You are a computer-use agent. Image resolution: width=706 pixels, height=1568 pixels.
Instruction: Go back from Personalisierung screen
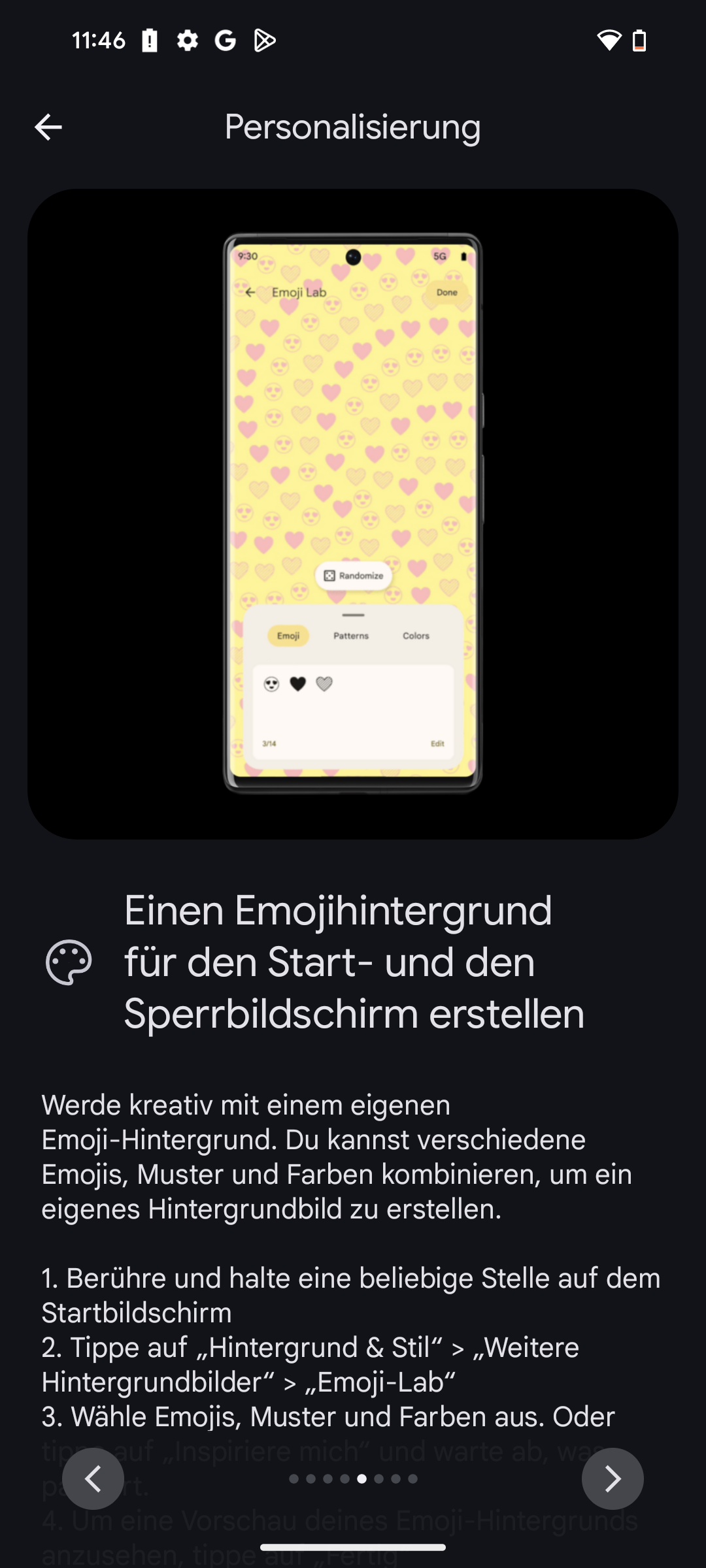click(x=48, y=127)
